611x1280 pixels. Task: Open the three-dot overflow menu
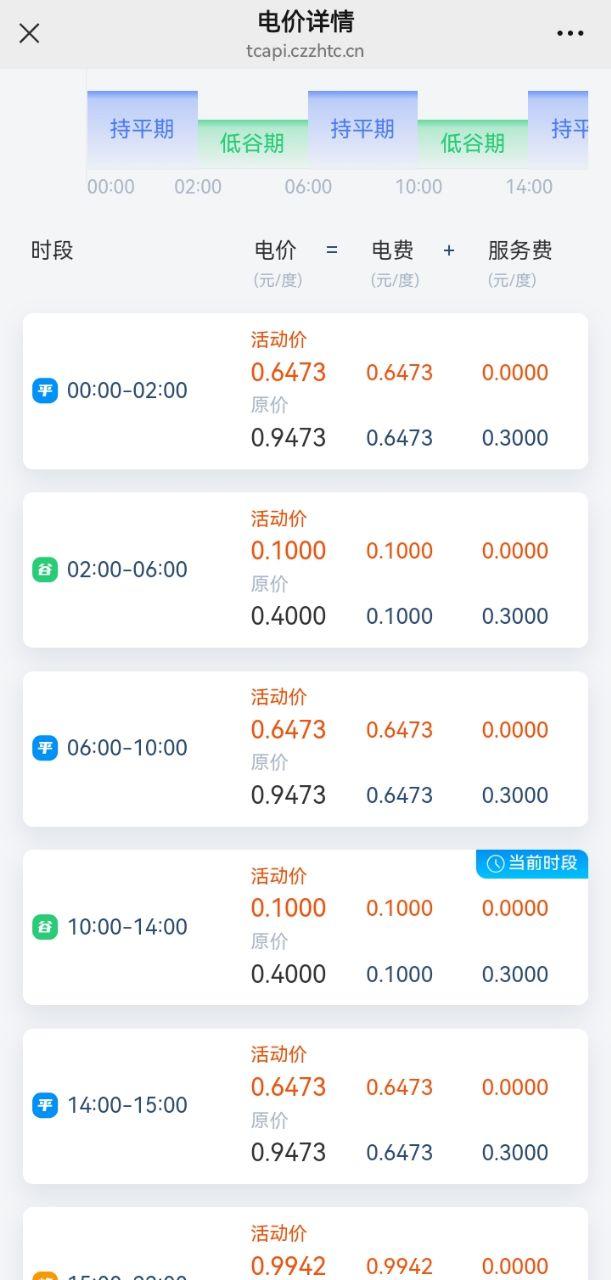(570, 33)
